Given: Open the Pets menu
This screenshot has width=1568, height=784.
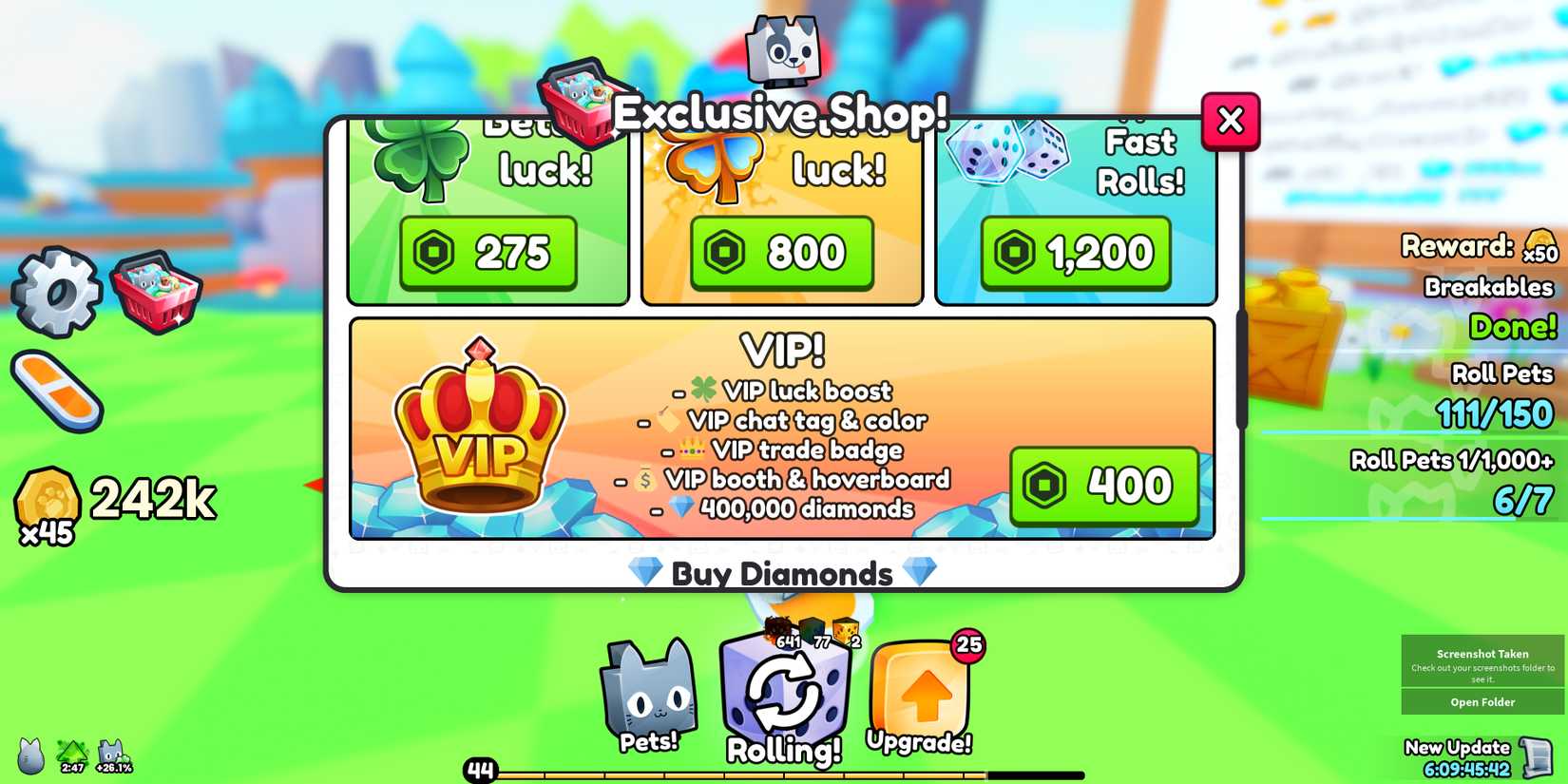Looking at the screenshot, I should point(648,696).
